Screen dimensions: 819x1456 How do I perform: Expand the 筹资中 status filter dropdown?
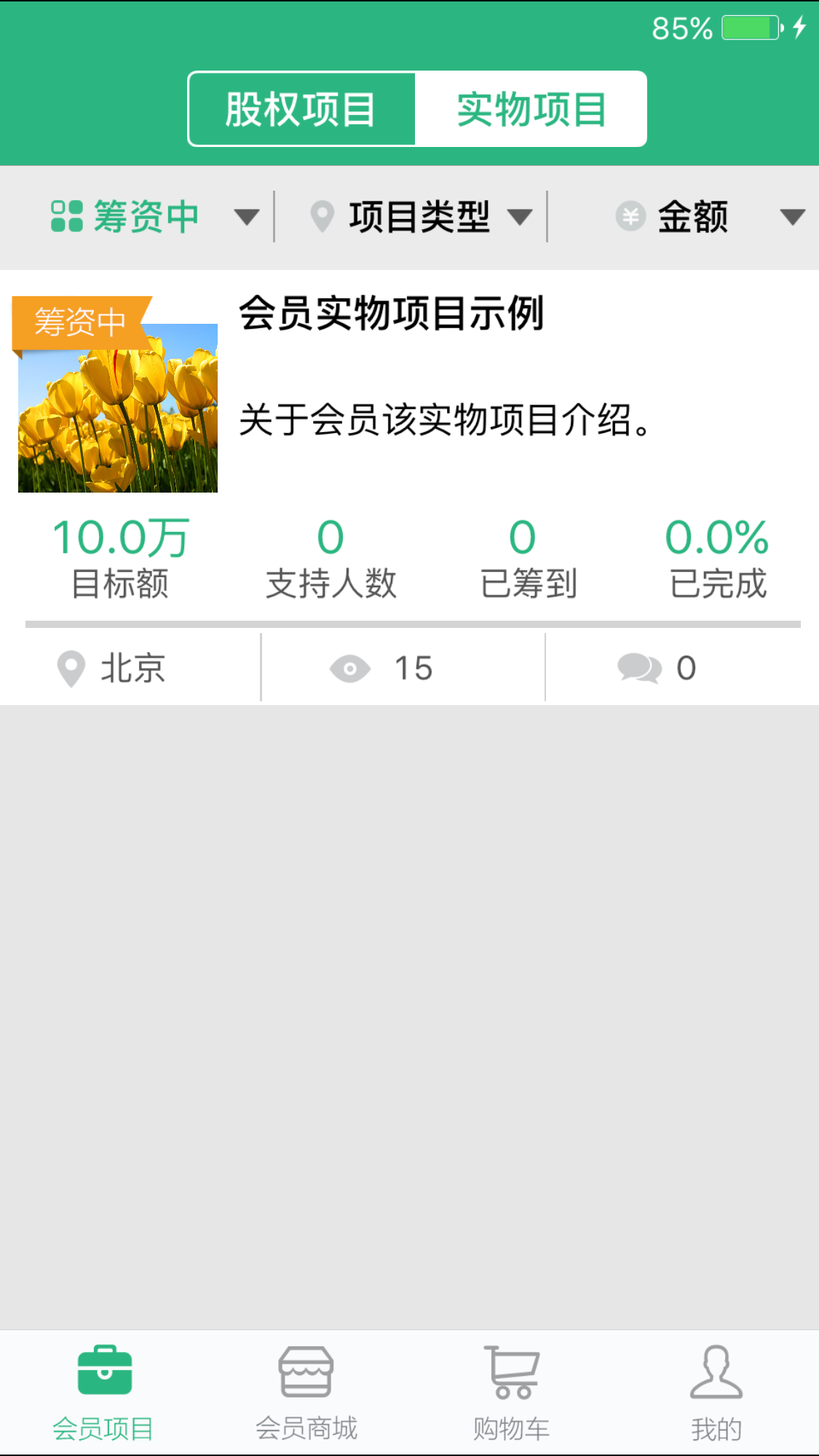248,217
